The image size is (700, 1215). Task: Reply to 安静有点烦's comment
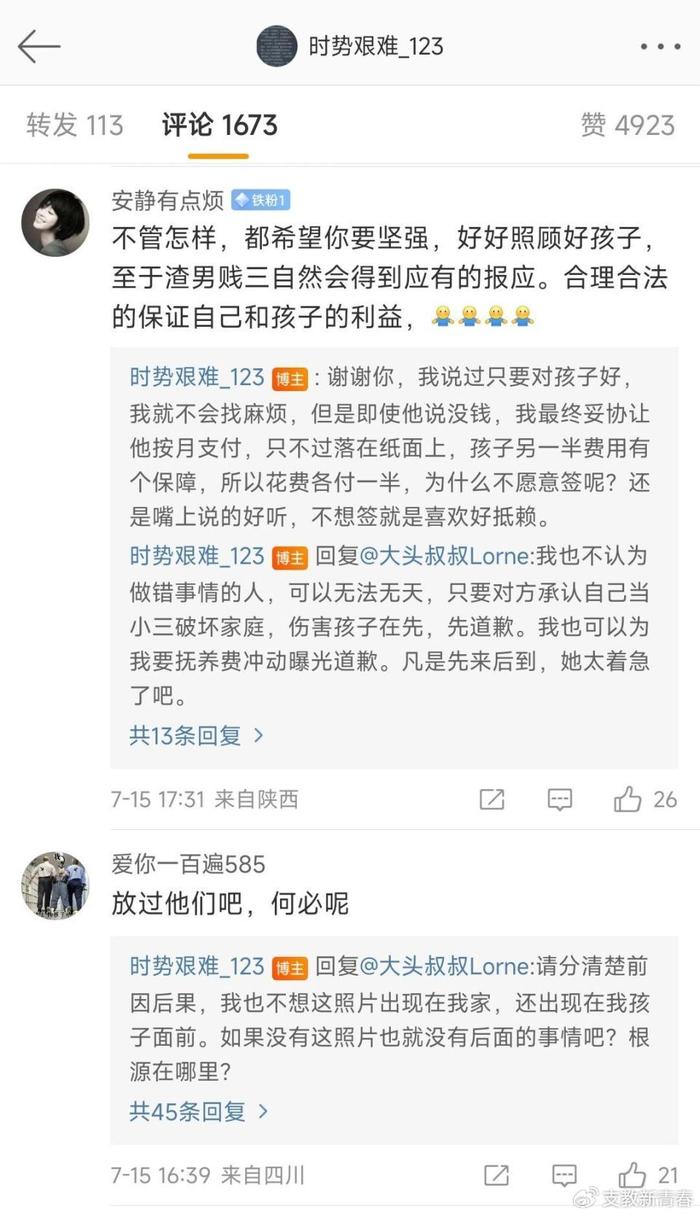(x=560, y=799)
